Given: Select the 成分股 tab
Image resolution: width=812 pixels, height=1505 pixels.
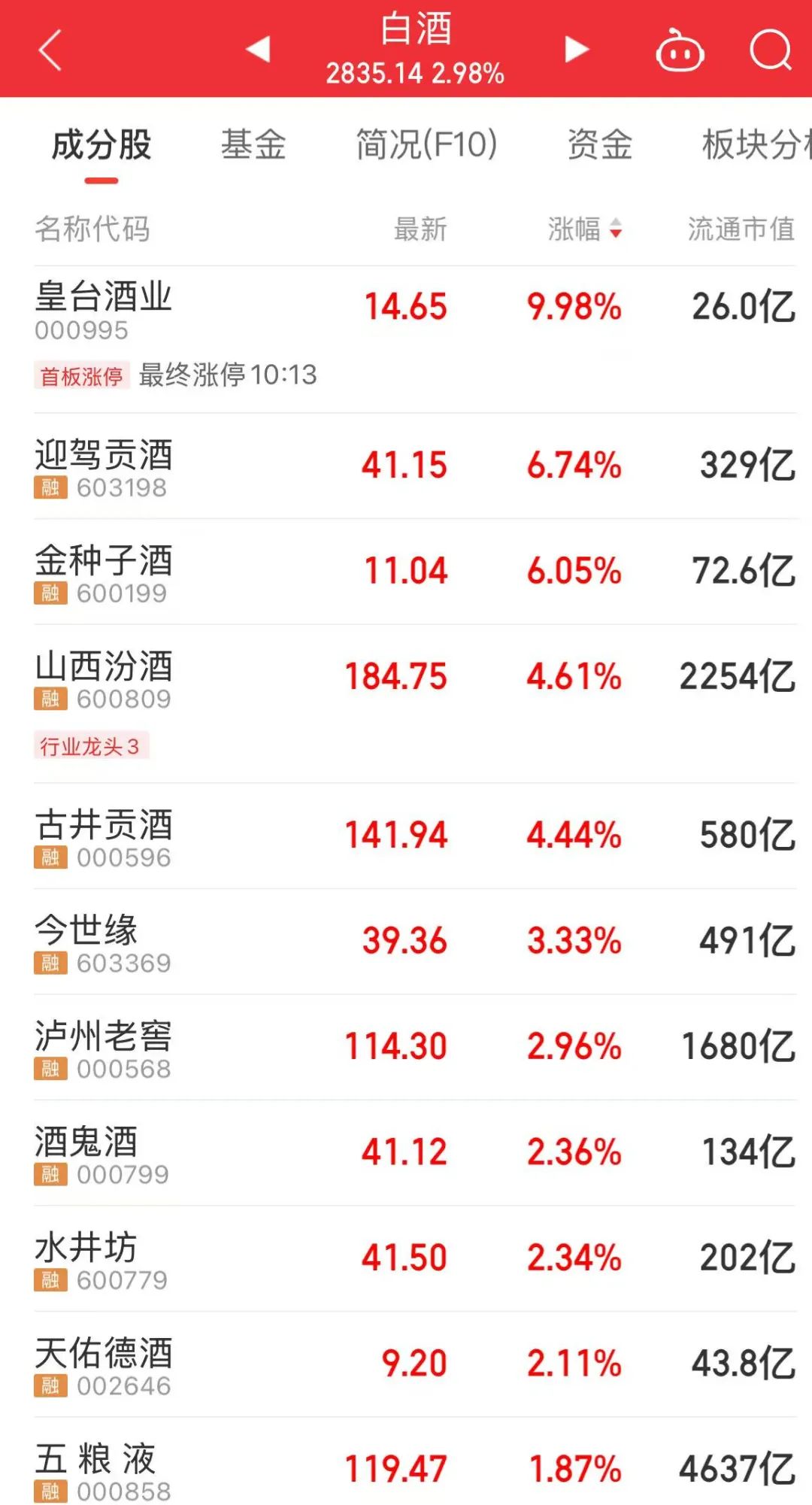Looking at the screenshot, I should coord(101,144).
